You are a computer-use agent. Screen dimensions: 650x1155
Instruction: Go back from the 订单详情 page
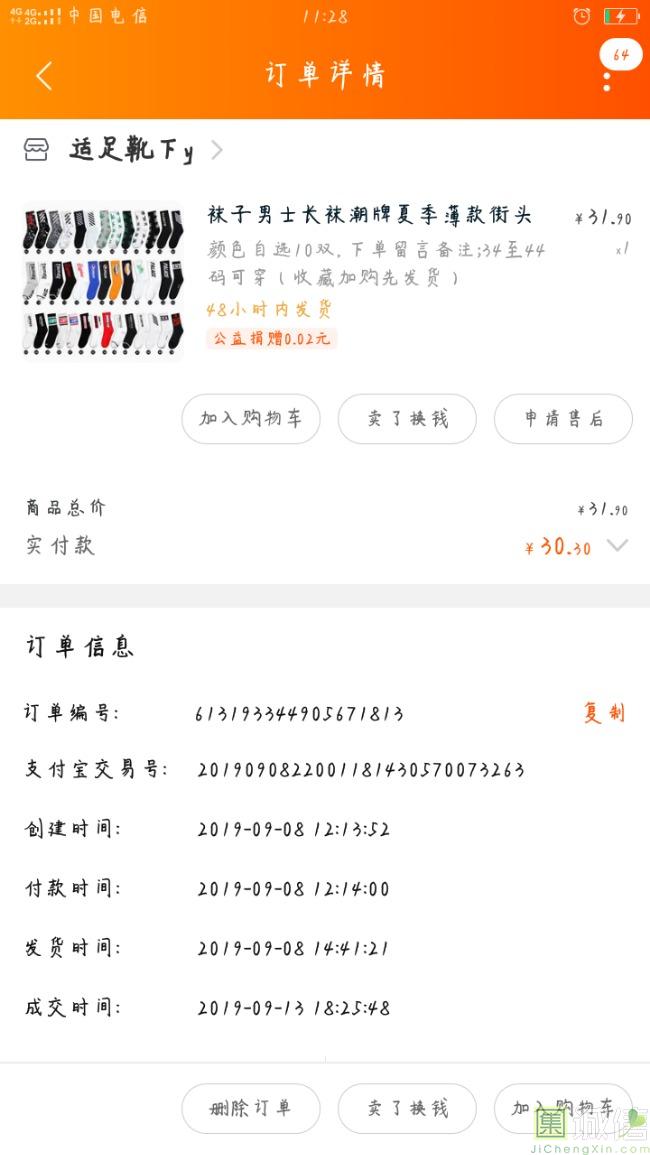(44, 76)
